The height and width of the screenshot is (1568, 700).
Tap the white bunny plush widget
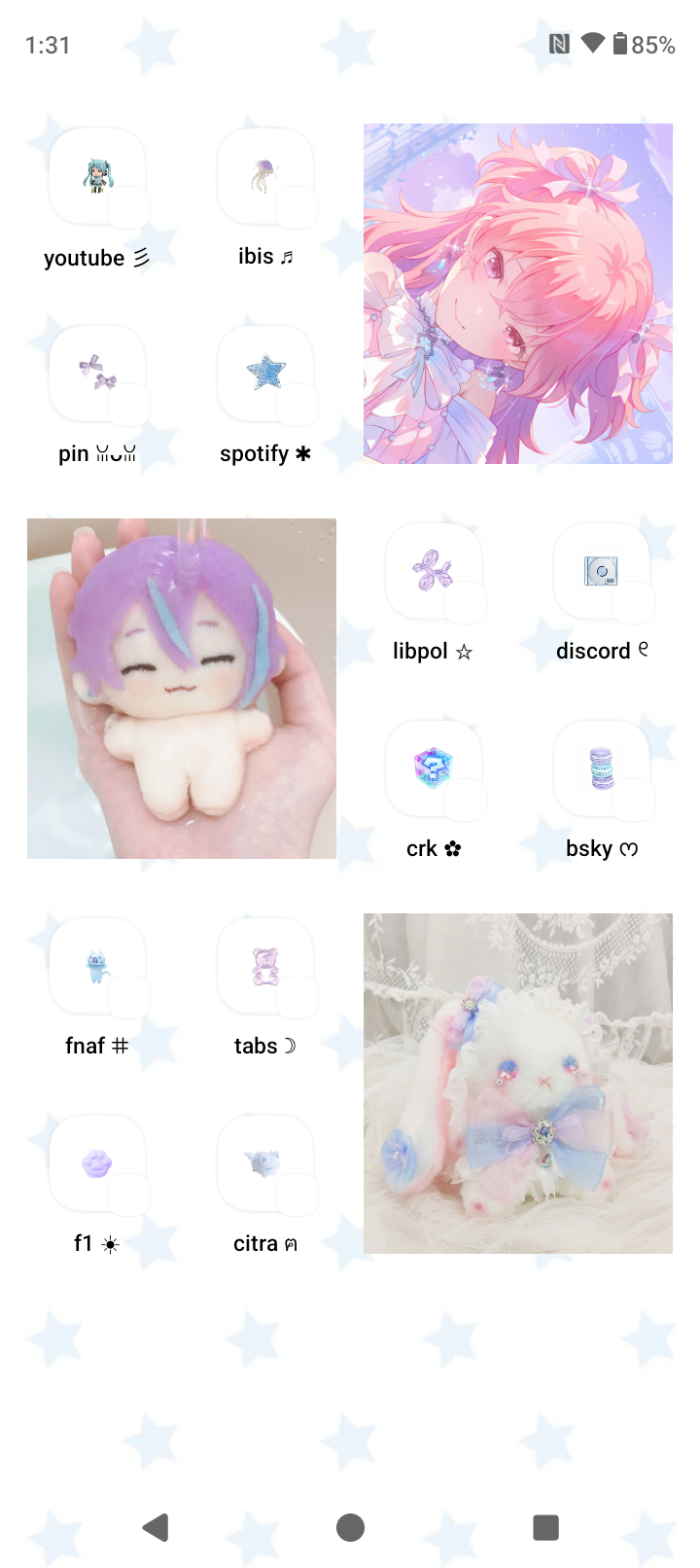tap(518, 1084)
